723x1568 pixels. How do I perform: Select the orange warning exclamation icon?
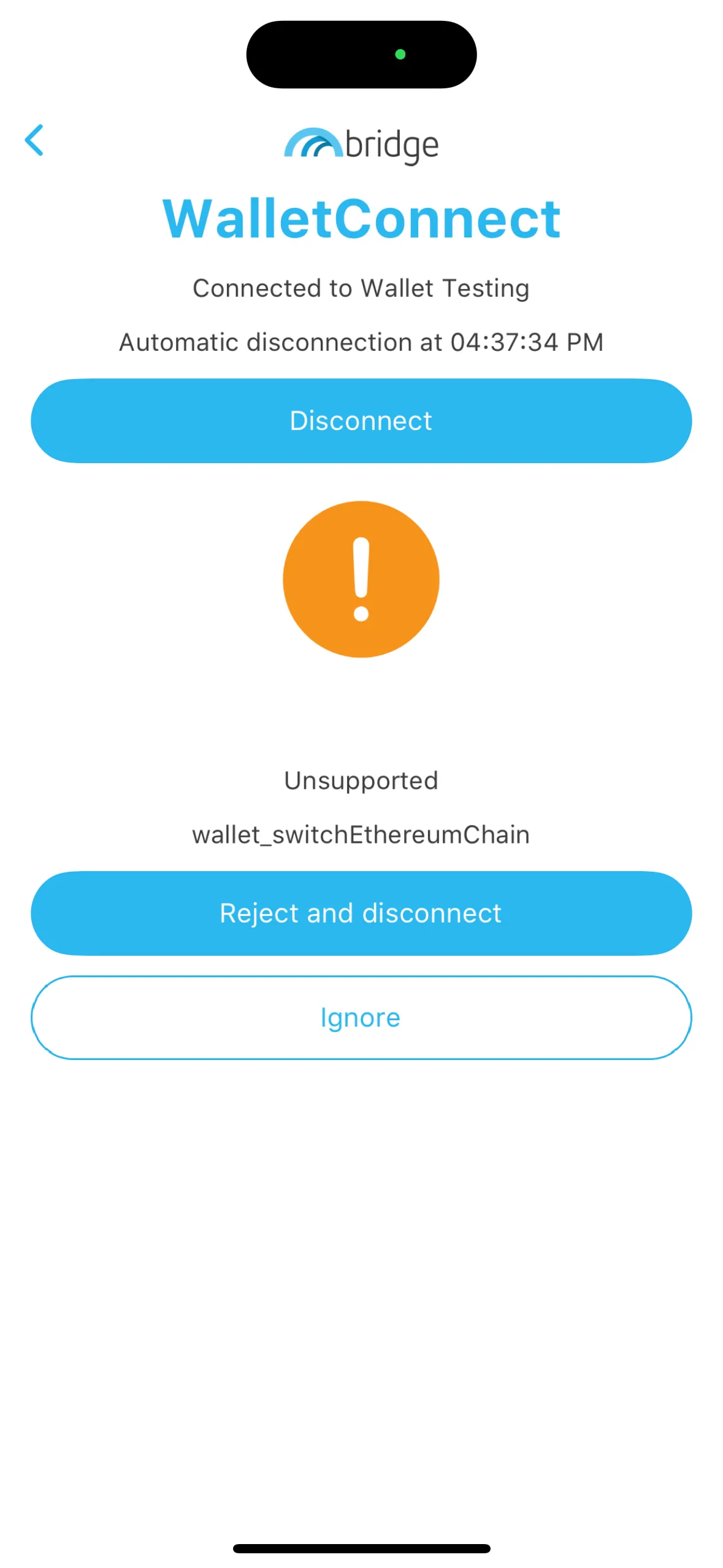point(361,580)
